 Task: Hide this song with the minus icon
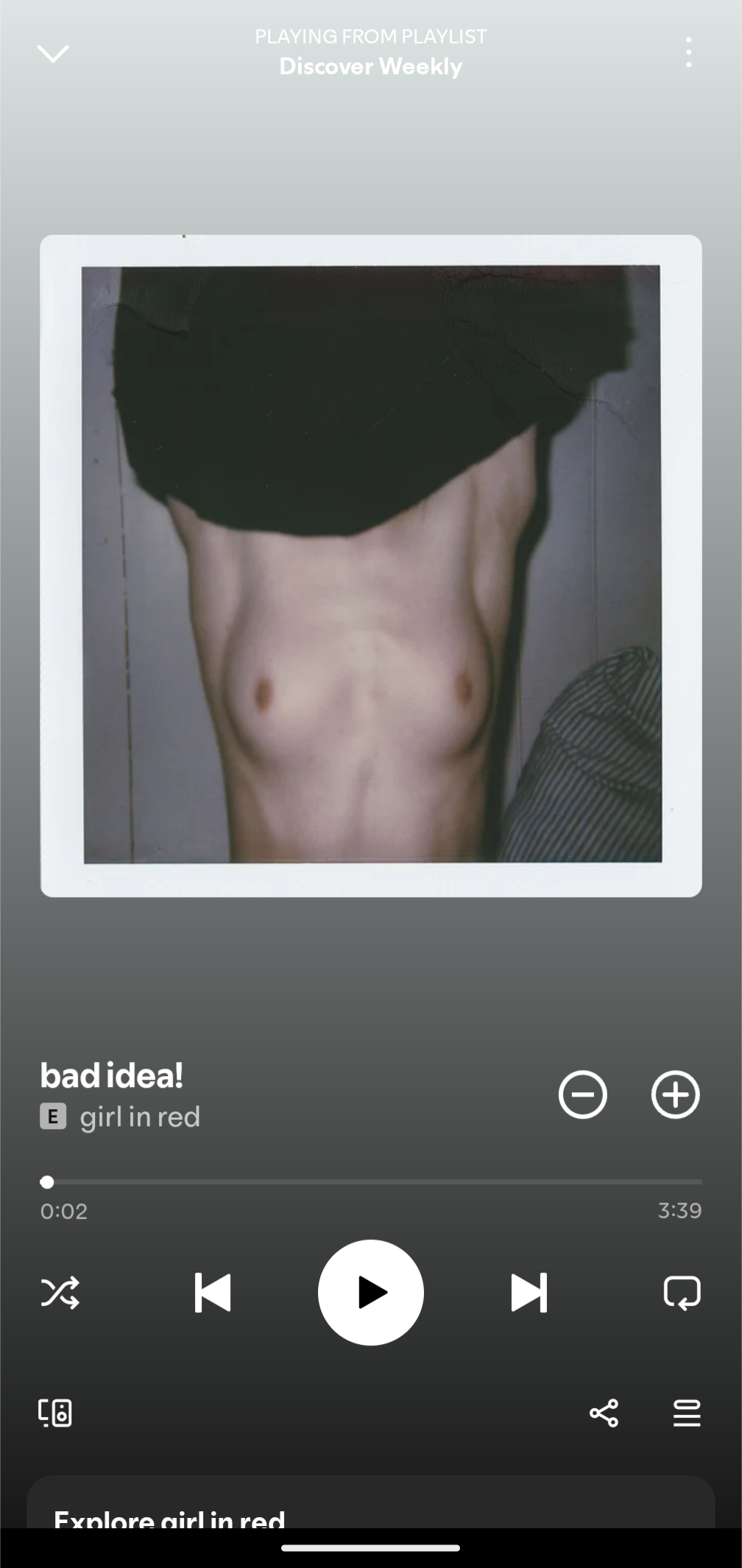click(582, 1094)
